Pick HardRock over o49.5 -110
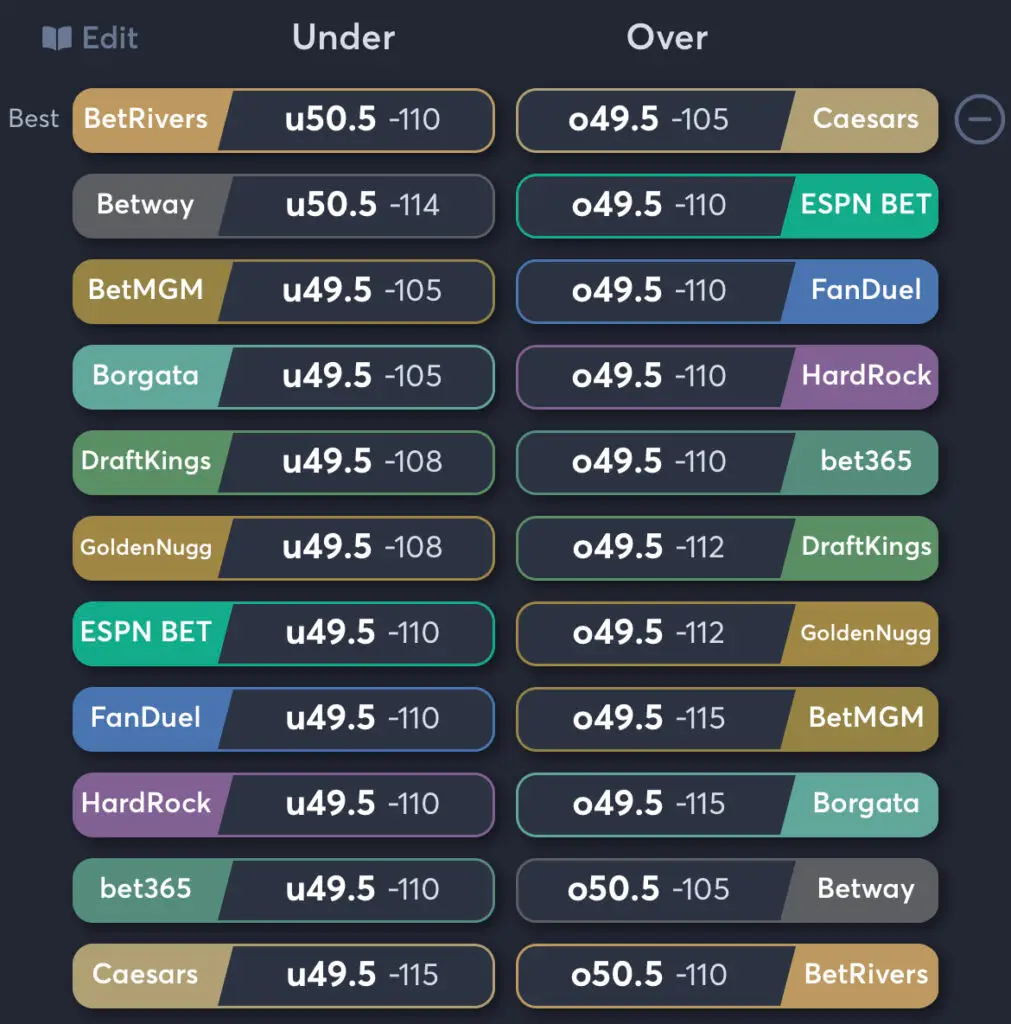Screen dimensions: 1011x1024 click(727, 376)
